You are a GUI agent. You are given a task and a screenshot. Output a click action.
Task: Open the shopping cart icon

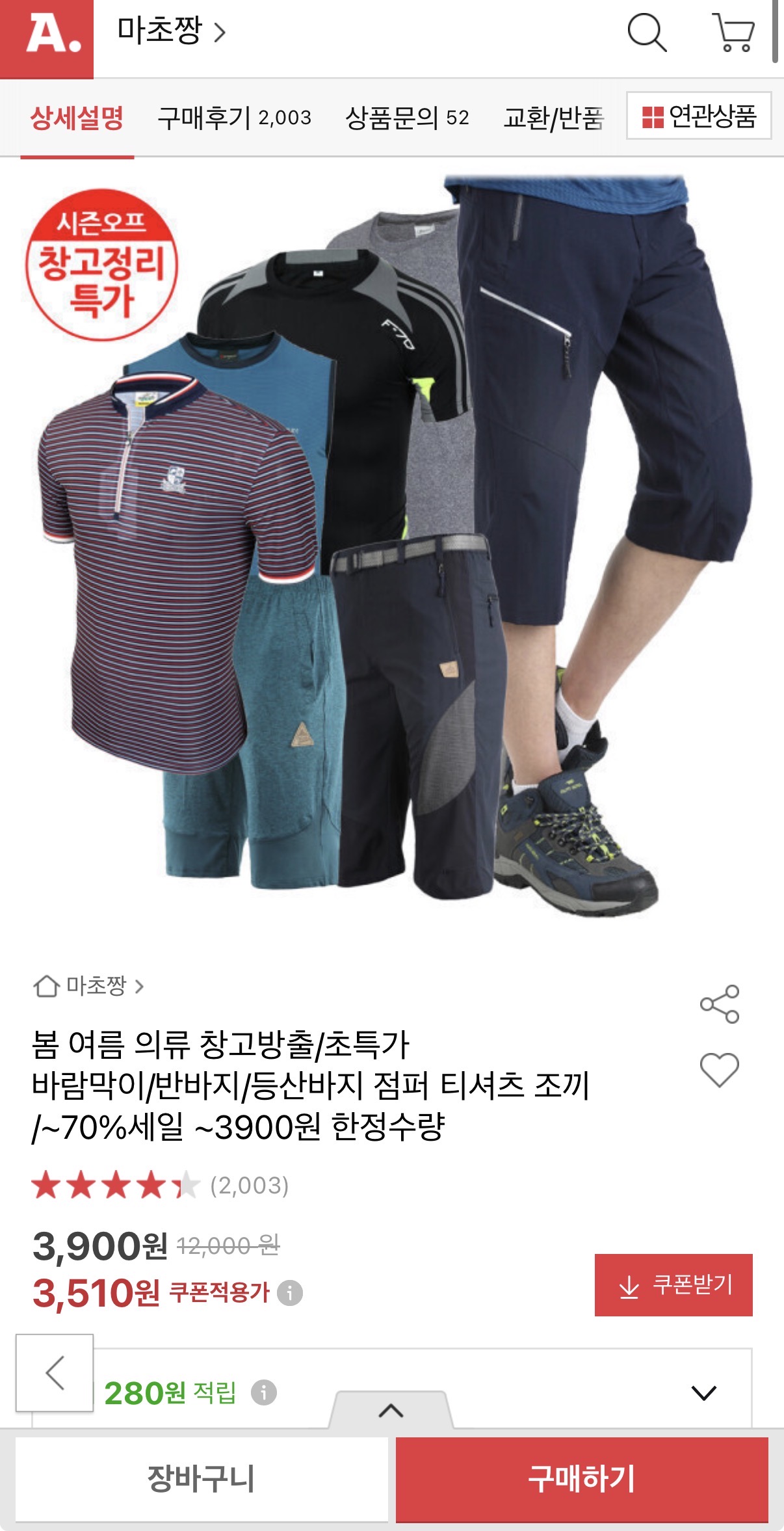(733, 33)
